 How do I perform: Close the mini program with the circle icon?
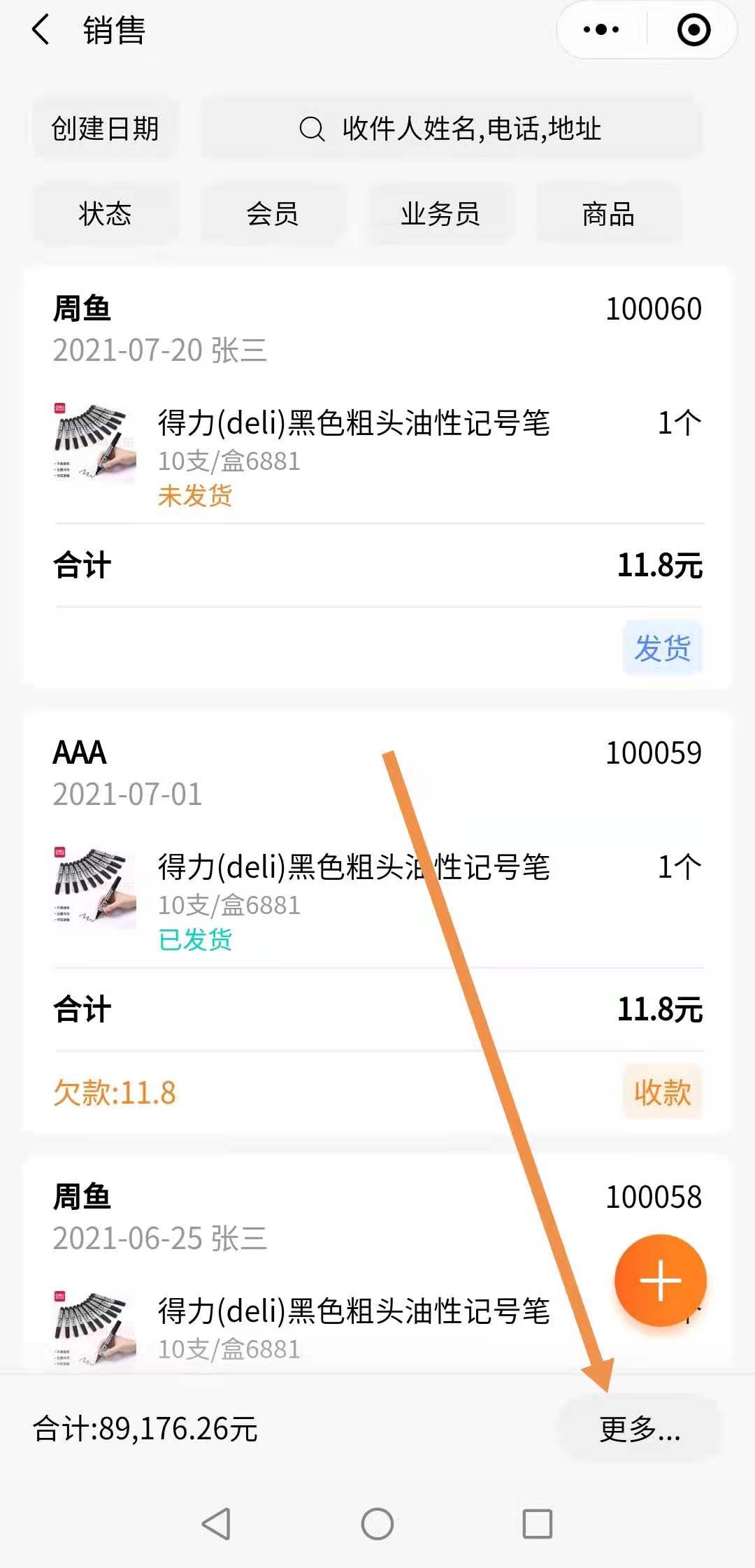click(693, 30)
